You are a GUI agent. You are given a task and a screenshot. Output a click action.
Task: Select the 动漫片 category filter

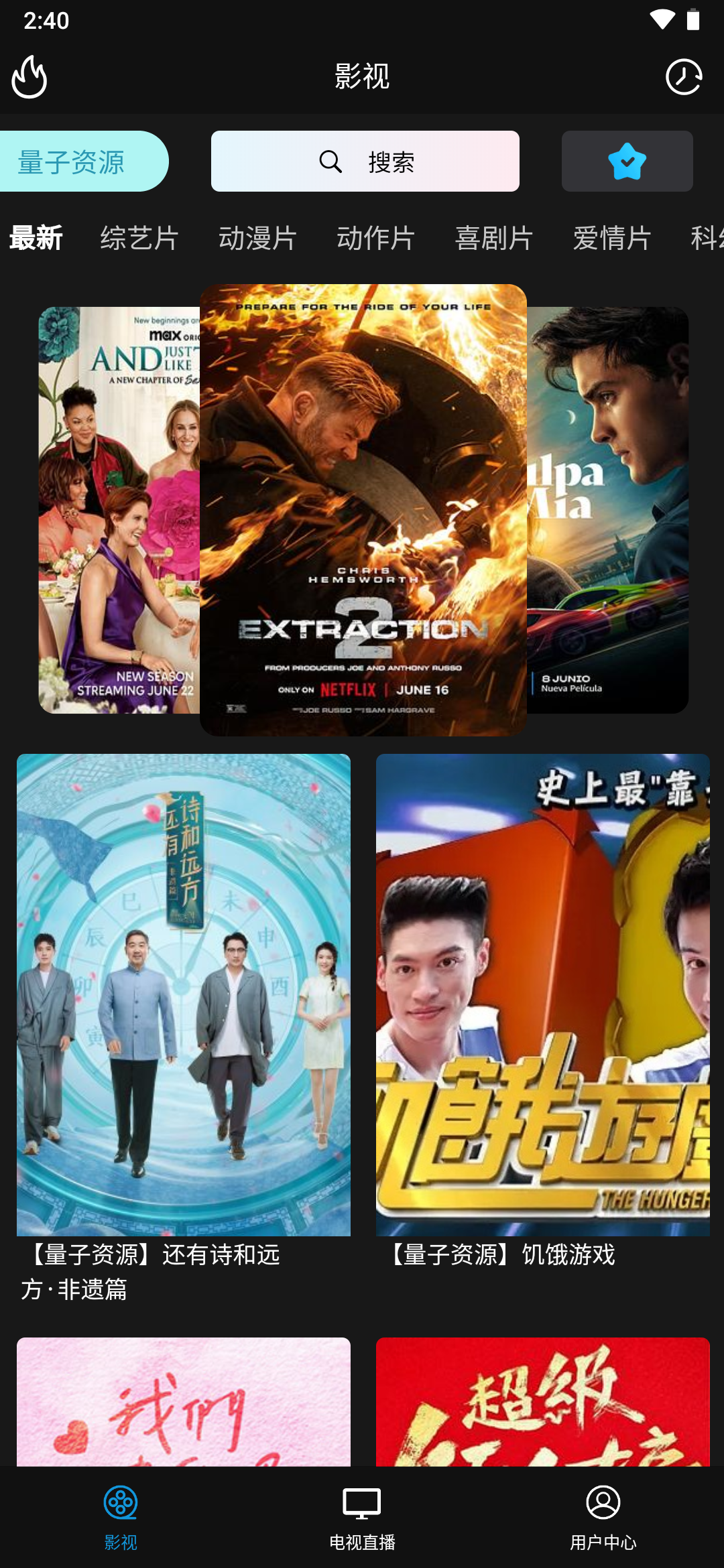[256, 238]
